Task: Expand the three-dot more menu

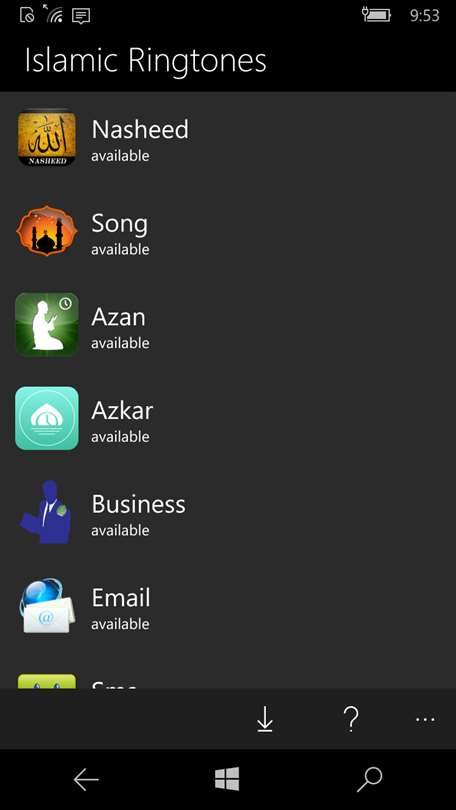Action: click(x=426, y=719)
